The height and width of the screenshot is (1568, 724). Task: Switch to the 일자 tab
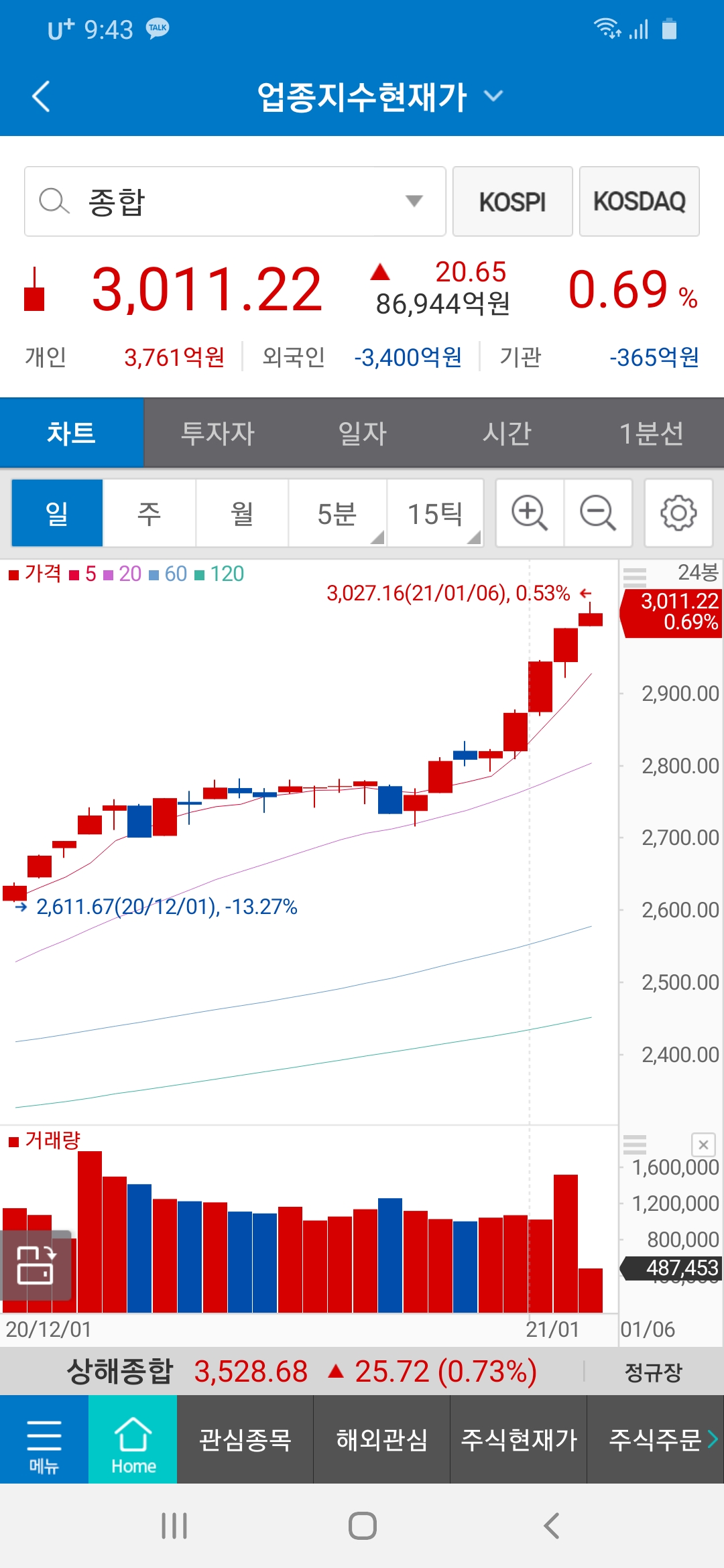(x=362, y=434)
